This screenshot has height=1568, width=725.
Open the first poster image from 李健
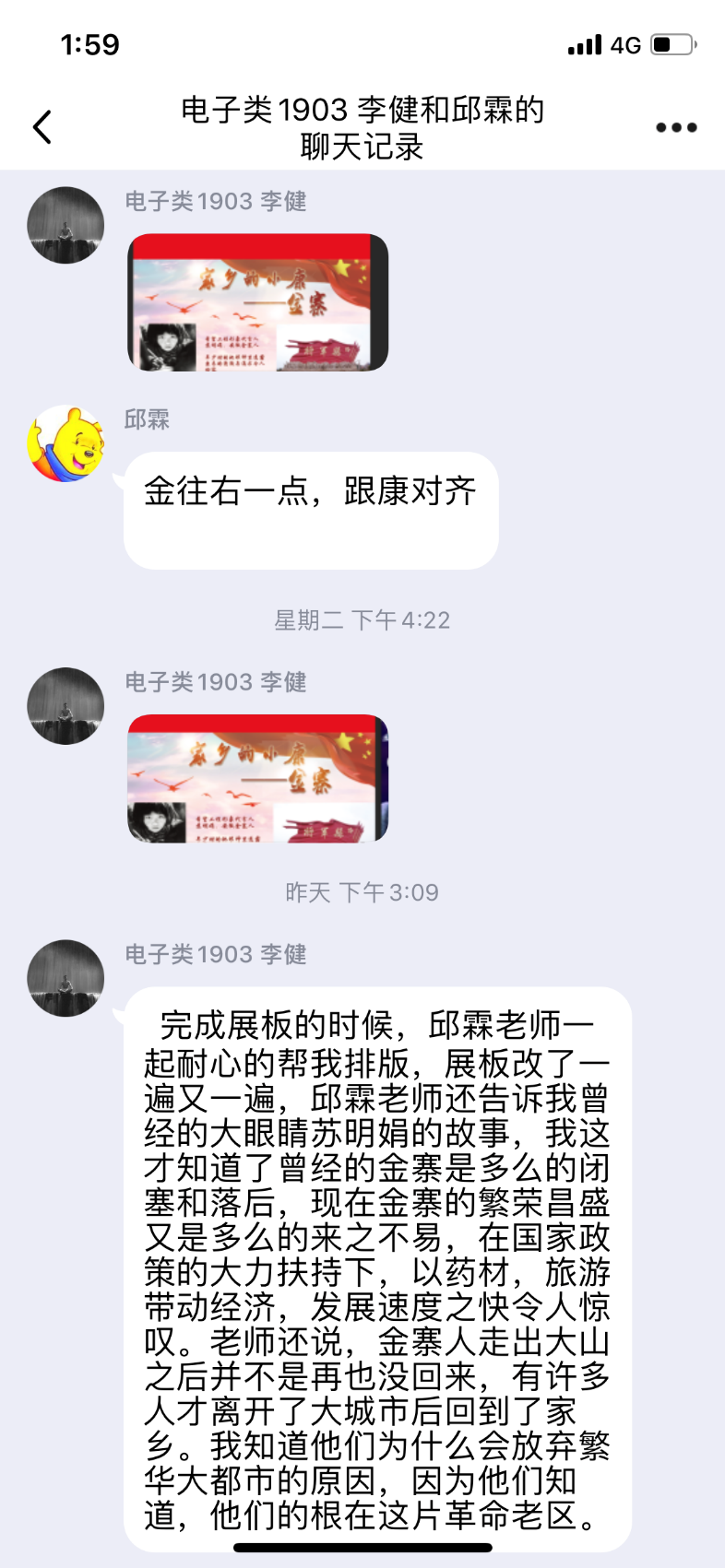click(257, 303)
